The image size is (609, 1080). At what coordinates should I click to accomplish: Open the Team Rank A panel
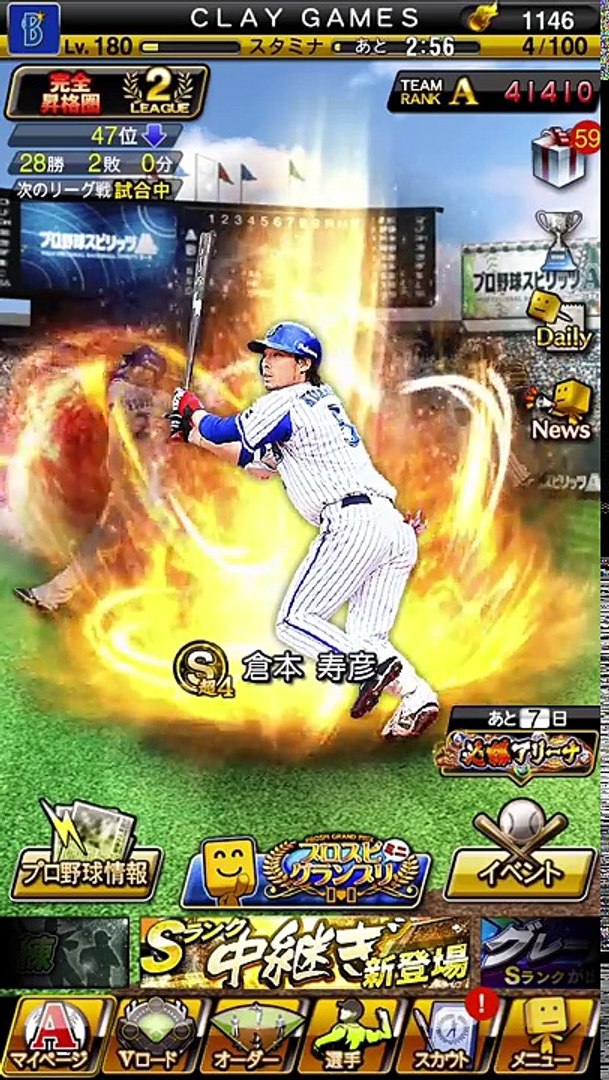coord(494,94)
